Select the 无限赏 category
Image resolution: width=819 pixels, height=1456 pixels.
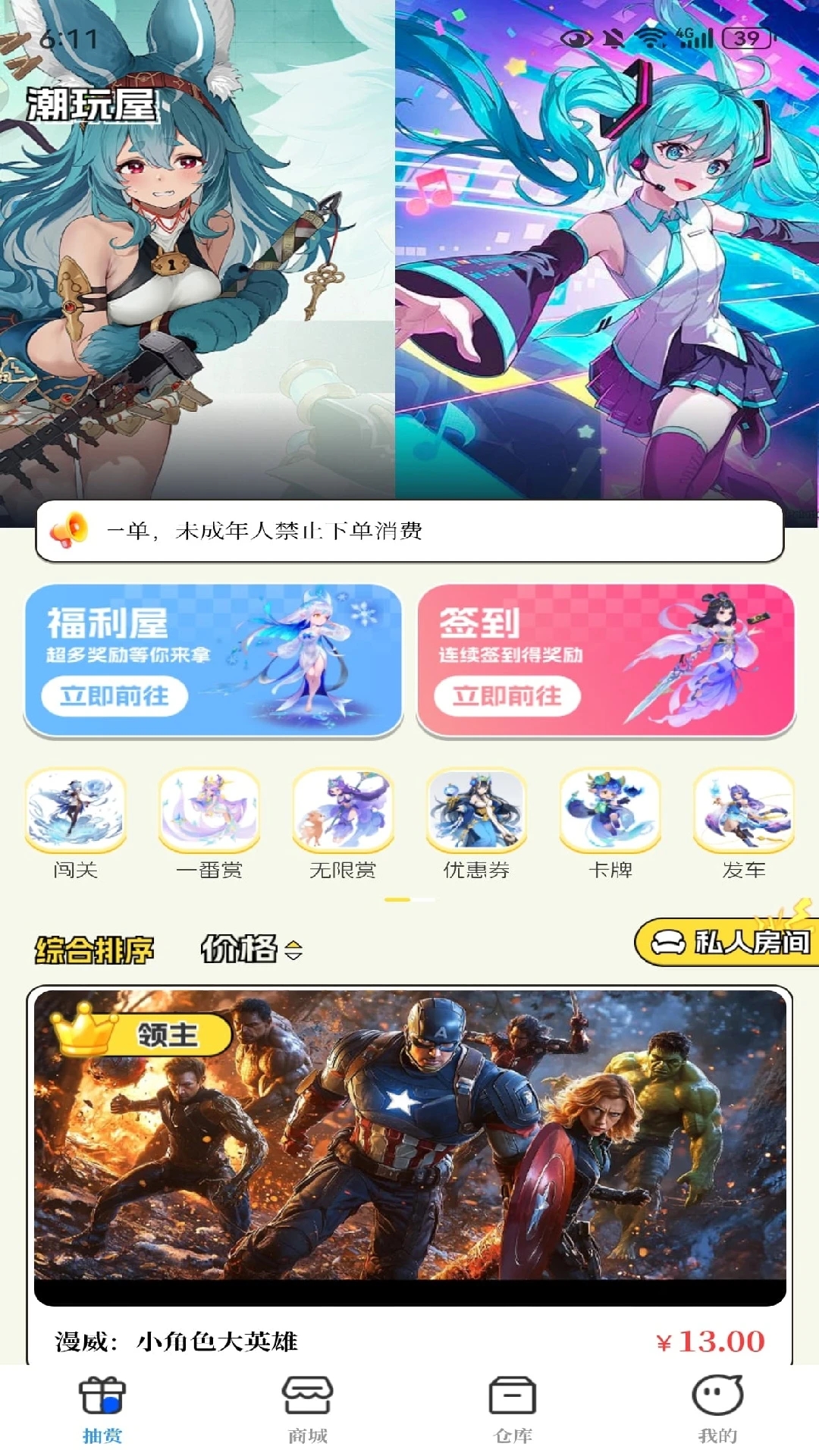343,824
